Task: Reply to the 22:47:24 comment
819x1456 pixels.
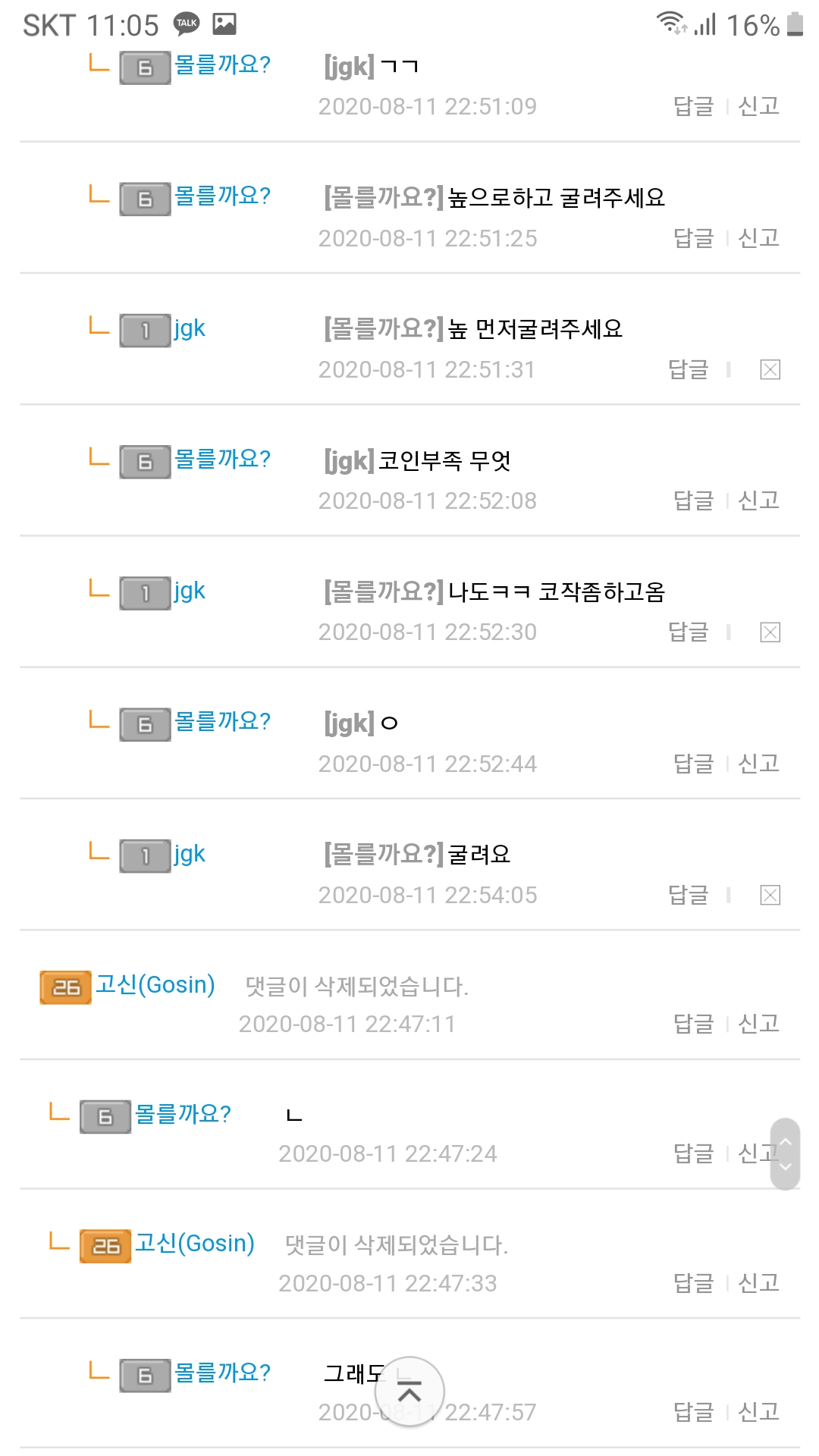Action: coord(693,1153)
